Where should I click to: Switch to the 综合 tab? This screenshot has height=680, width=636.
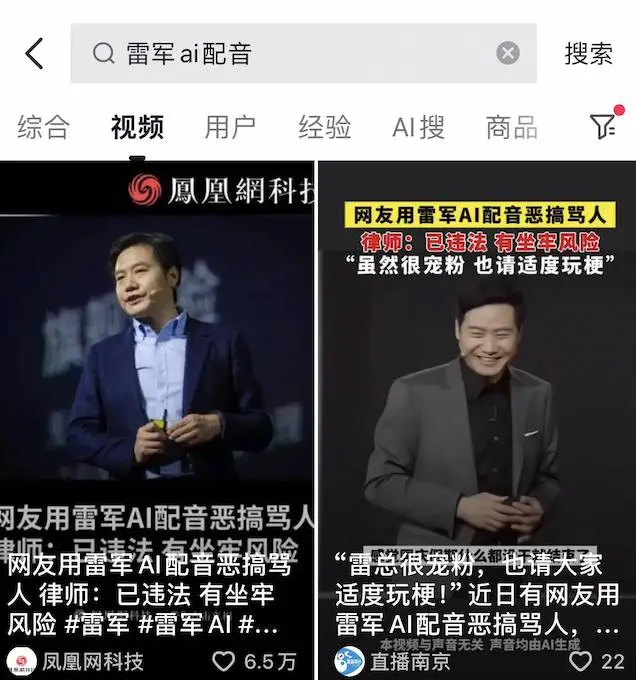tap(43, 127)
